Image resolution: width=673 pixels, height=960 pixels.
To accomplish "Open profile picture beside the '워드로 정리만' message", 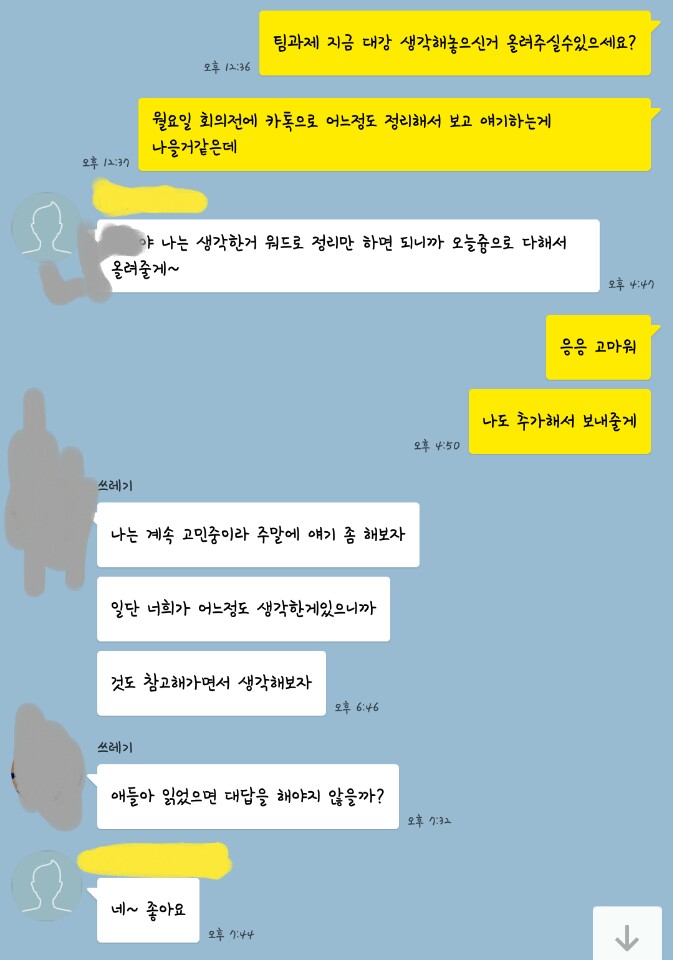I will [46, 228].
